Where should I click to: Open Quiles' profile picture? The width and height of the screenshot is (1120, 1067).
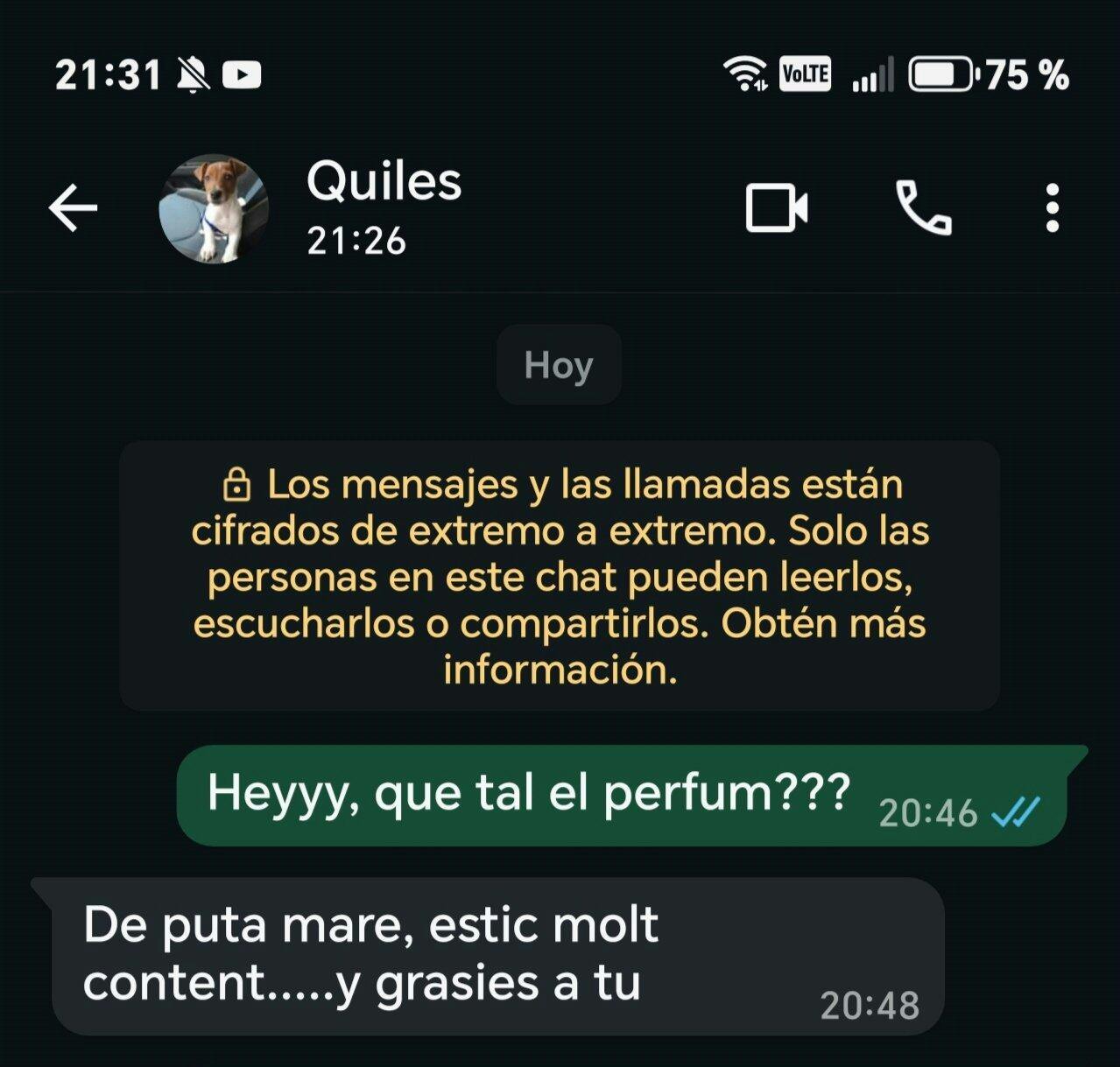tap(213, 209)
